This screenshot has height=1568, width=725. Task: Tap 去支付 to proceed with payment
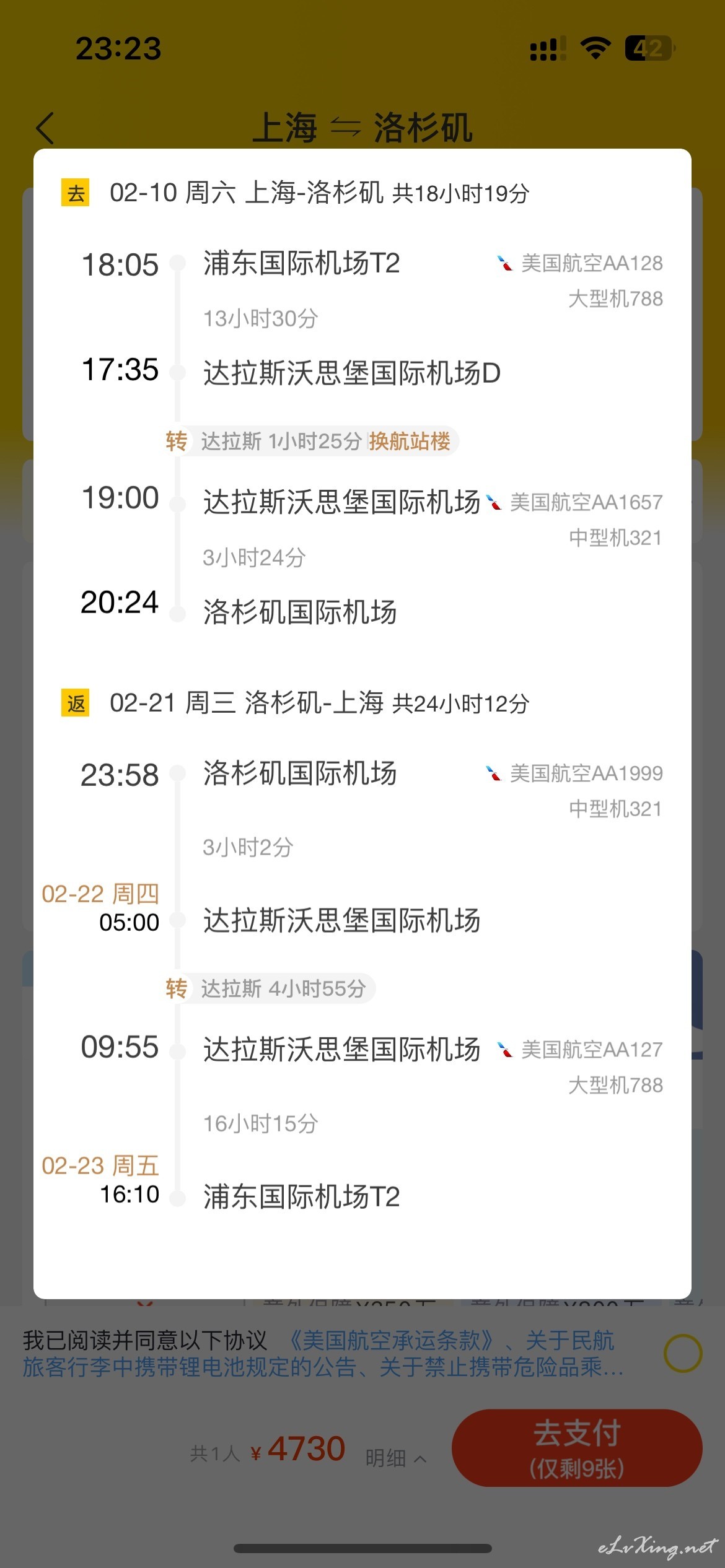pyautogui.click(x=577, y=1448)
